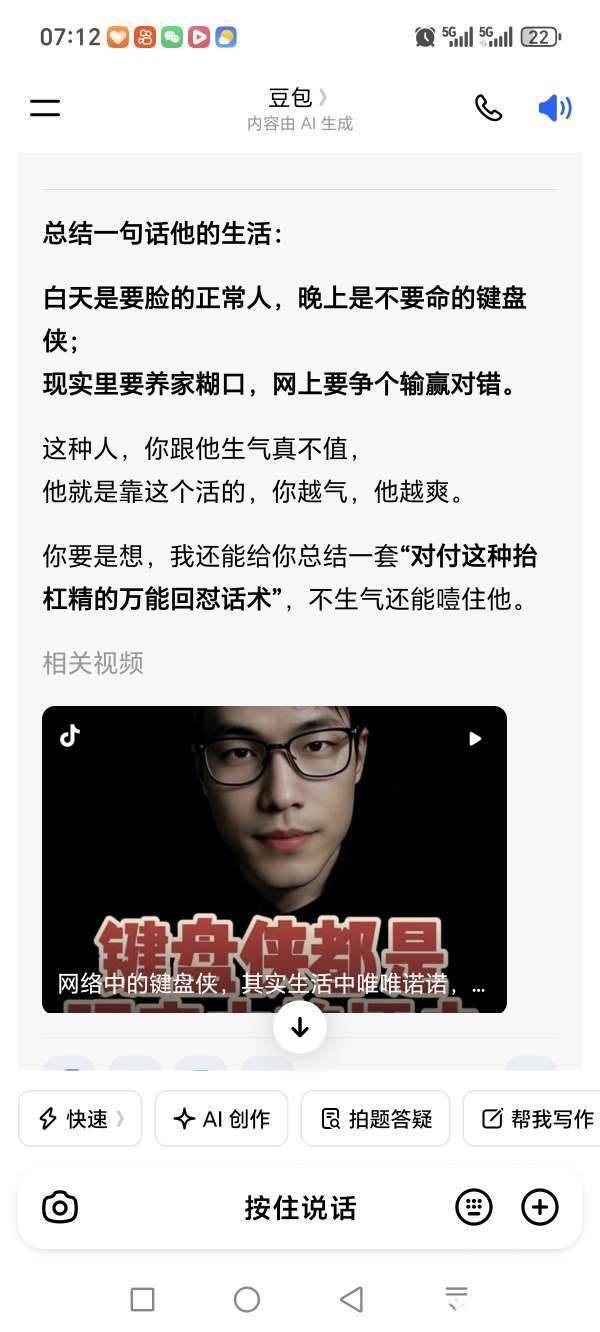This screenshot has height=1332, width=600.
Task: Switch to keyboard input
Action: (474, 1208)
